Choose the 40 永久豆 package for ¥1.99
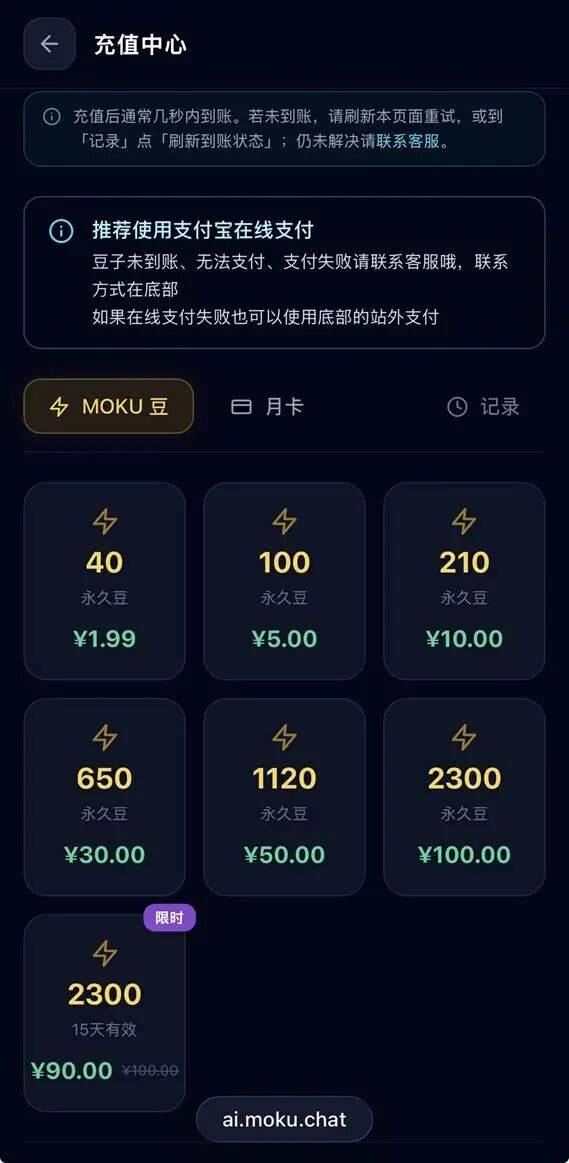The image size is (569, 1163). tap(105, 581)
